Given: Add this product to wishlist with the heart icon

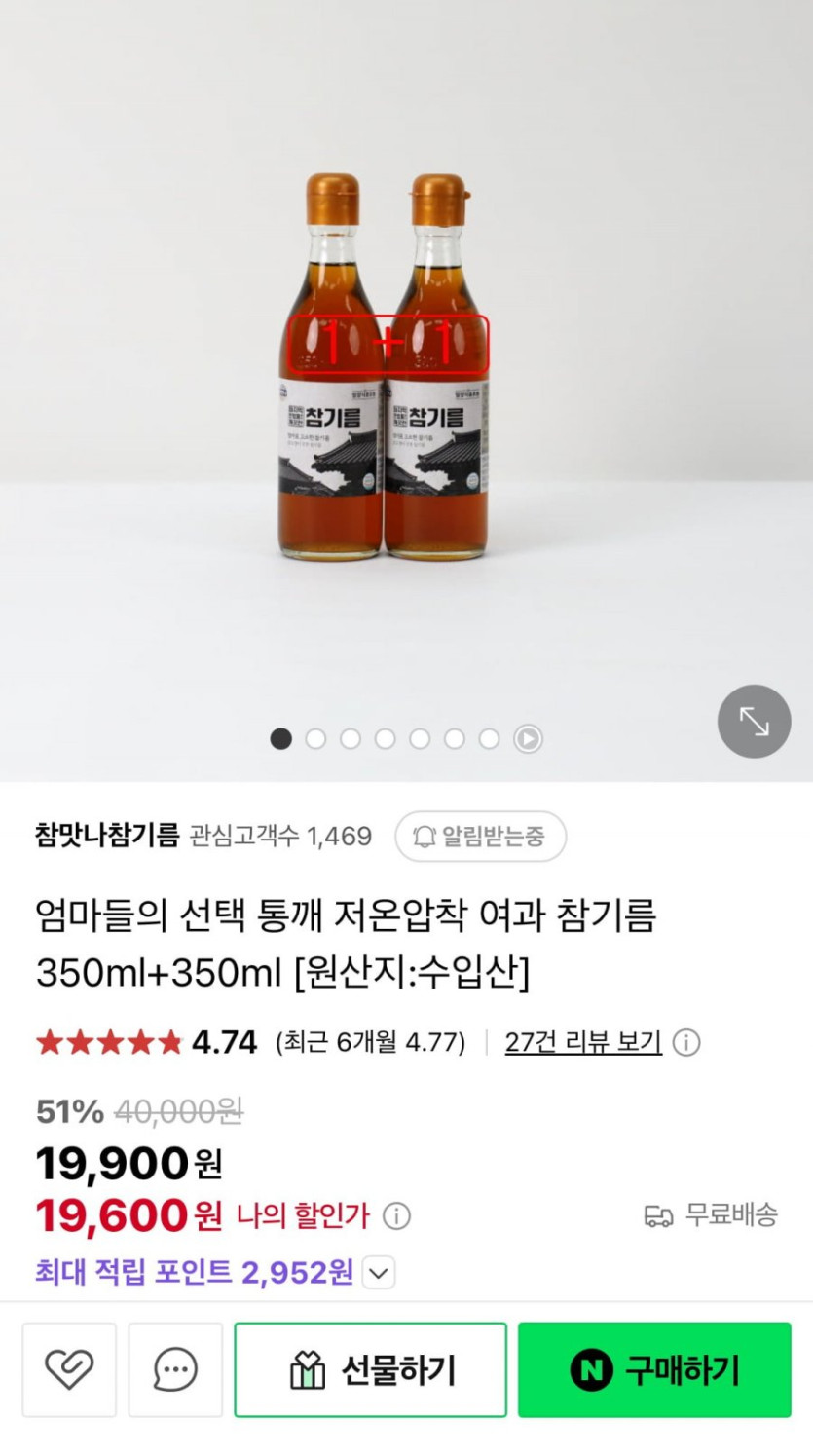Looking at the screenshot, I should tap(69, 1369).
